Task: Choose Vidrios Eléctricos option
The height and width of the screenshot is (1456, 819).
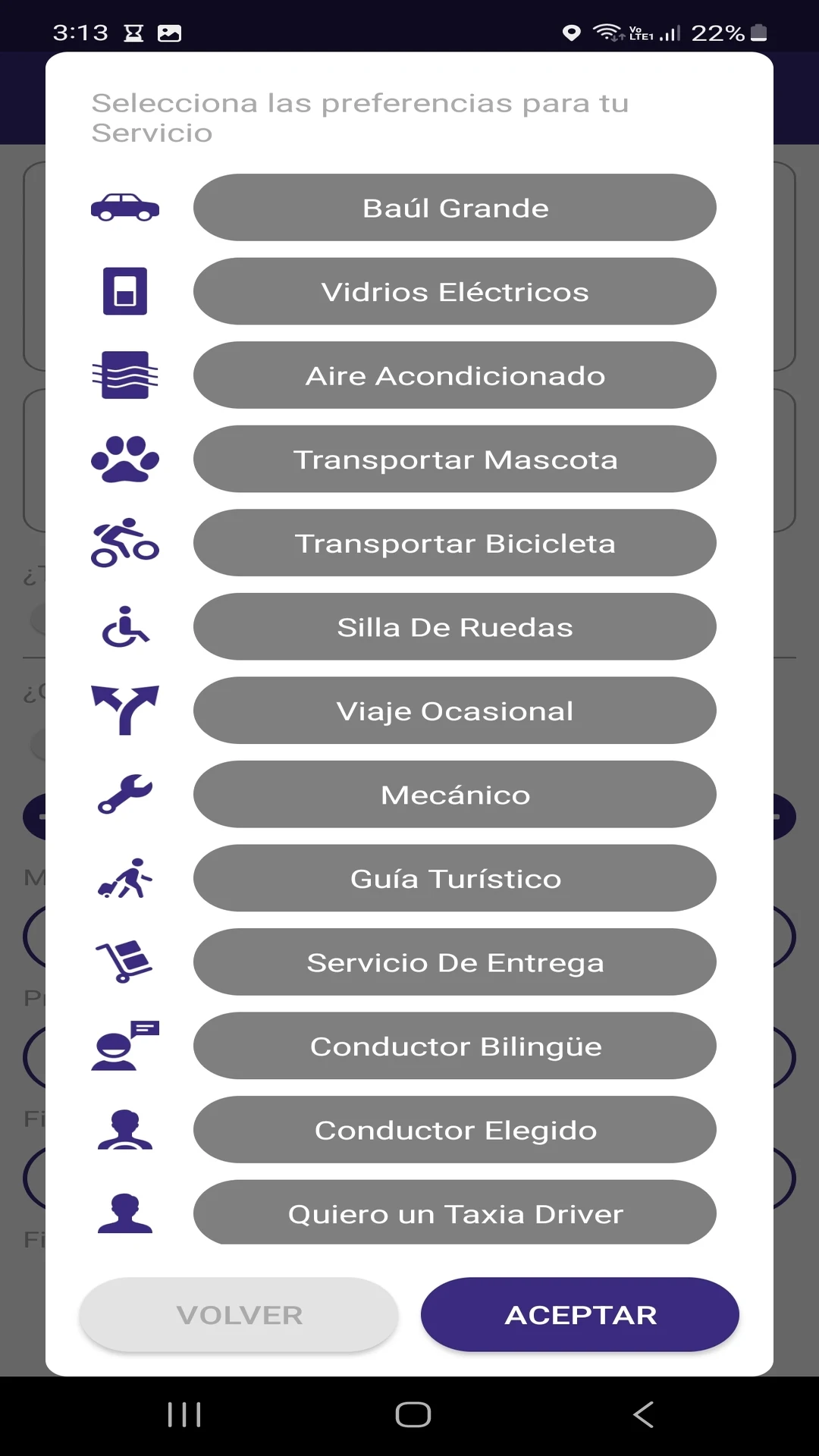Action: tap(455, 292)
